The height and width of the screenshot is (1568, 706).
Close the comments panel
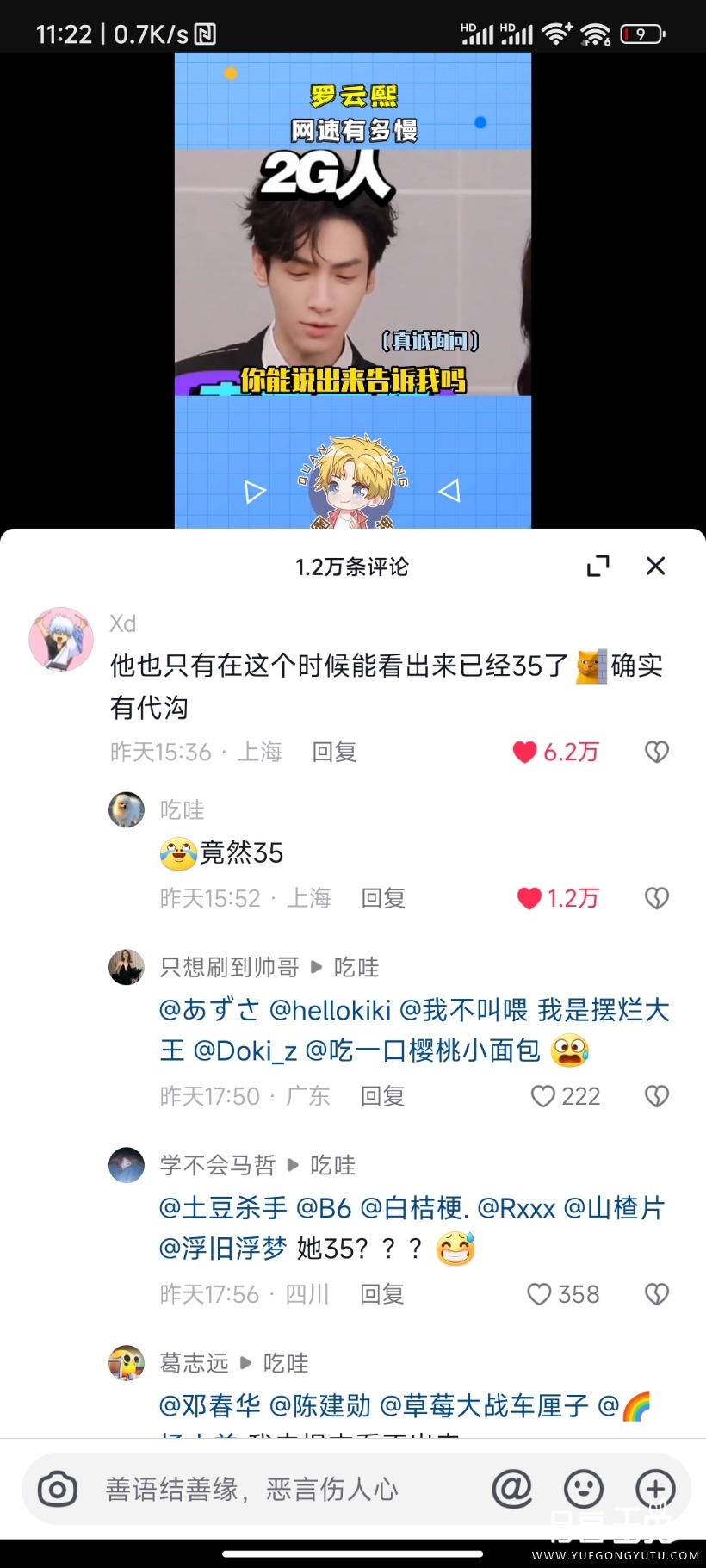point(655,566)
